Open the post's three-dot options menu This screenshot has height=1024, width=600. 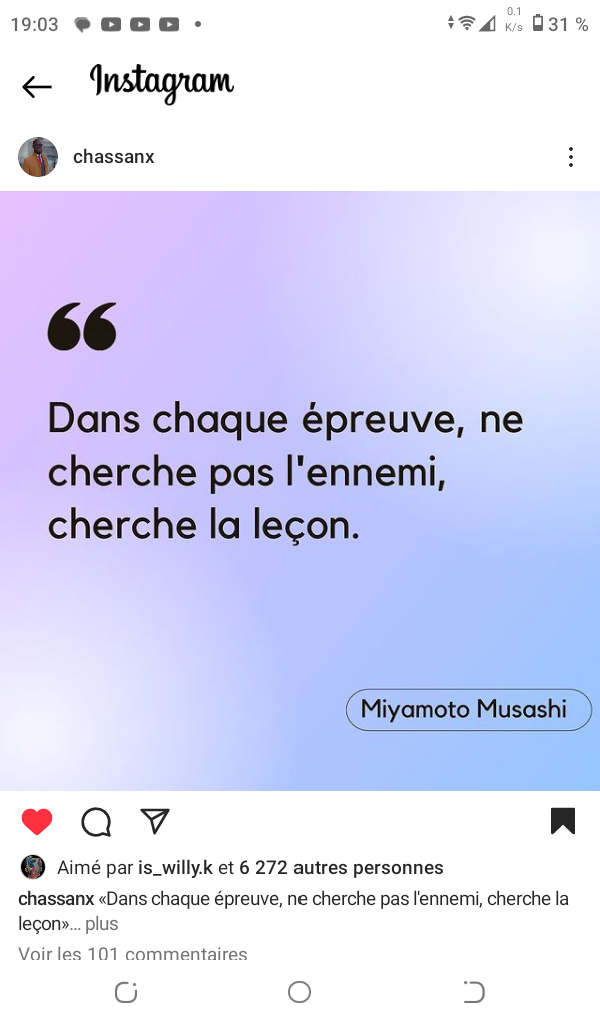coord(571,157)
